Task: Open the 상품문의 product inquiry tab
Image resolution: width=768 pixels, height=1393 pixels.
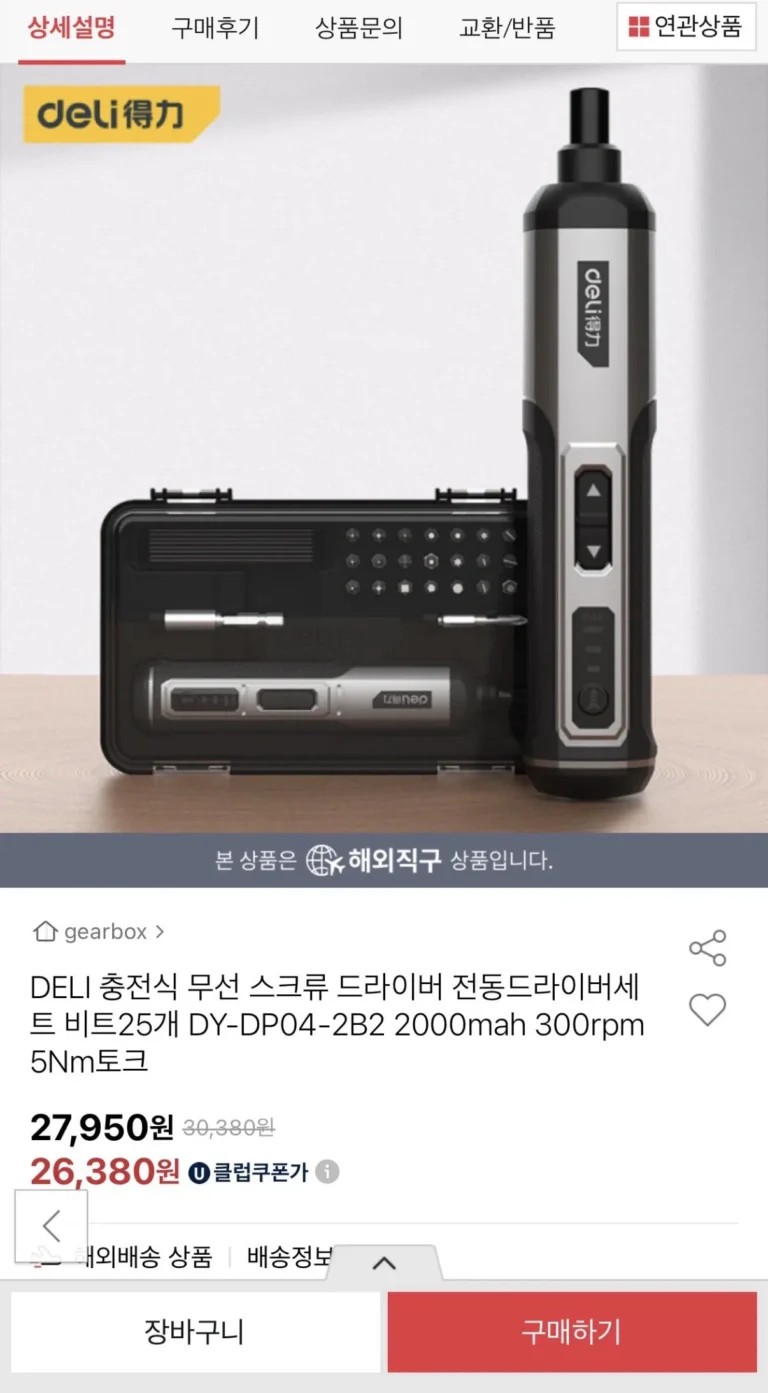Action: pyautogui.click(x=359, y=28)
